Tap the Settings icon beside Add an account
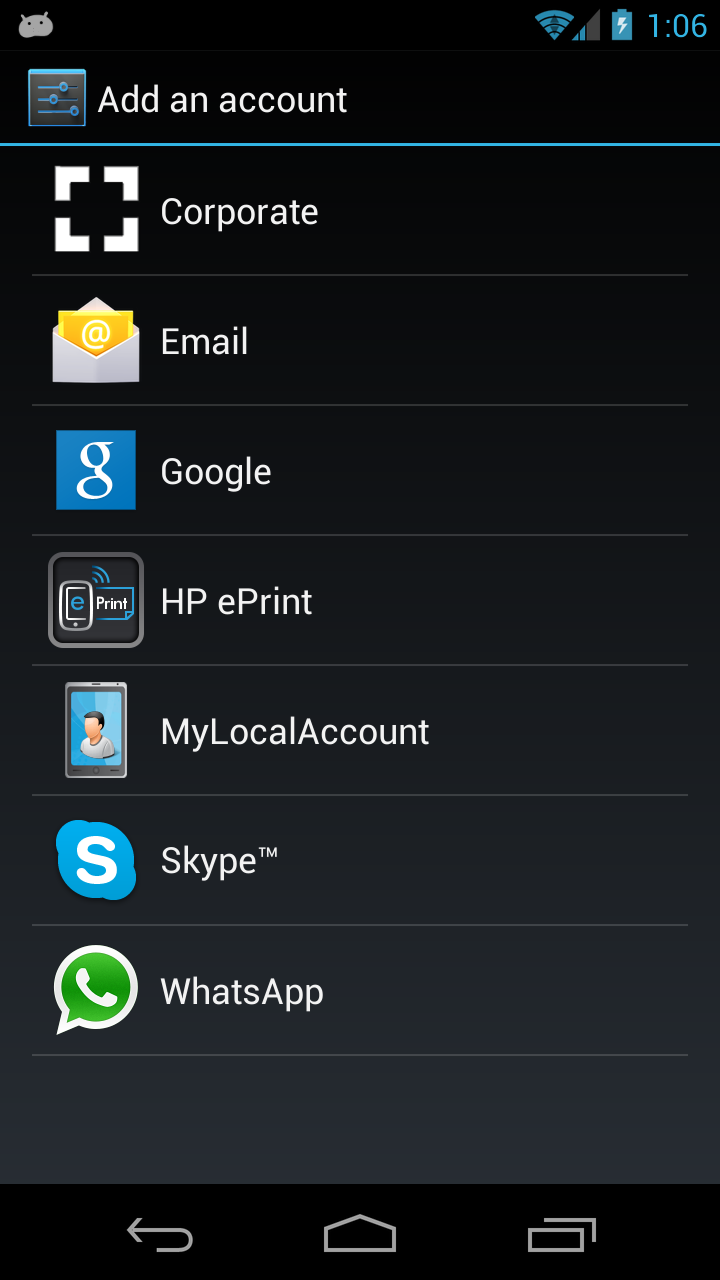 pyautogui.click(x=57, y=98)
